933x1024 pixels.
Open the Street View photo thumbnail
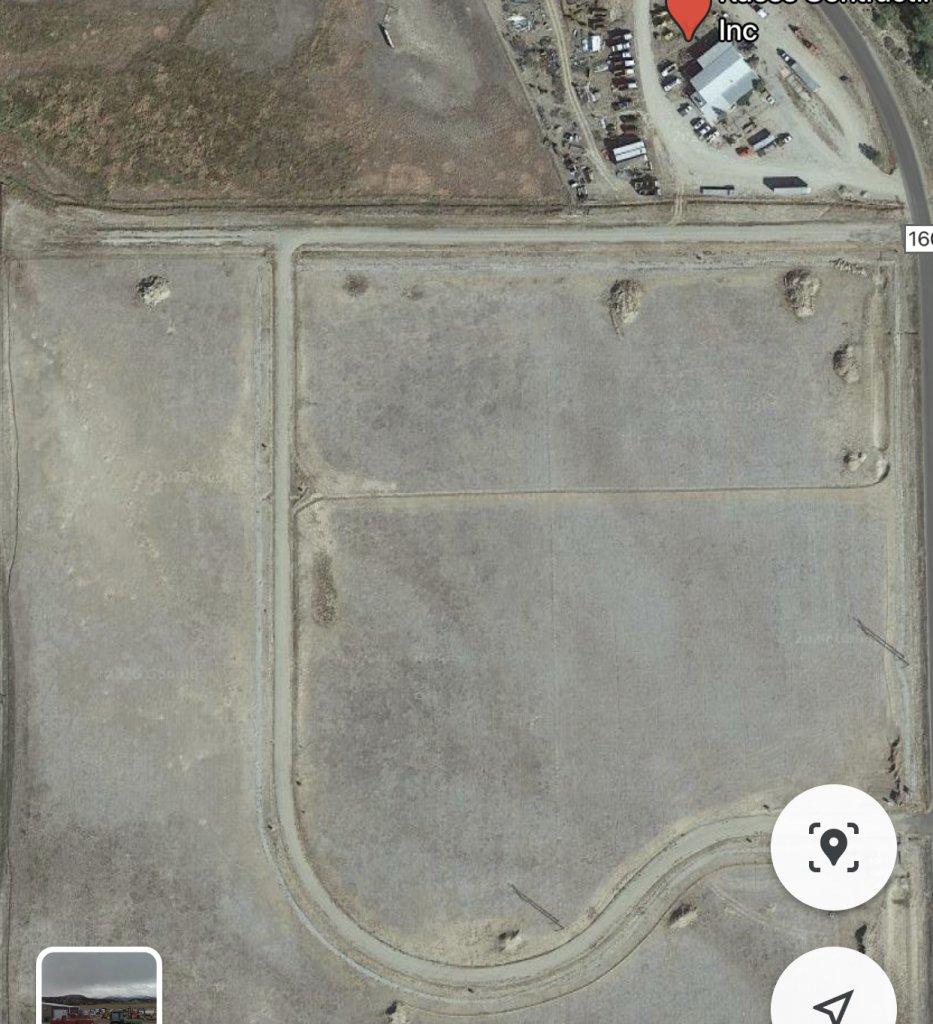click(x=99, y=987)
